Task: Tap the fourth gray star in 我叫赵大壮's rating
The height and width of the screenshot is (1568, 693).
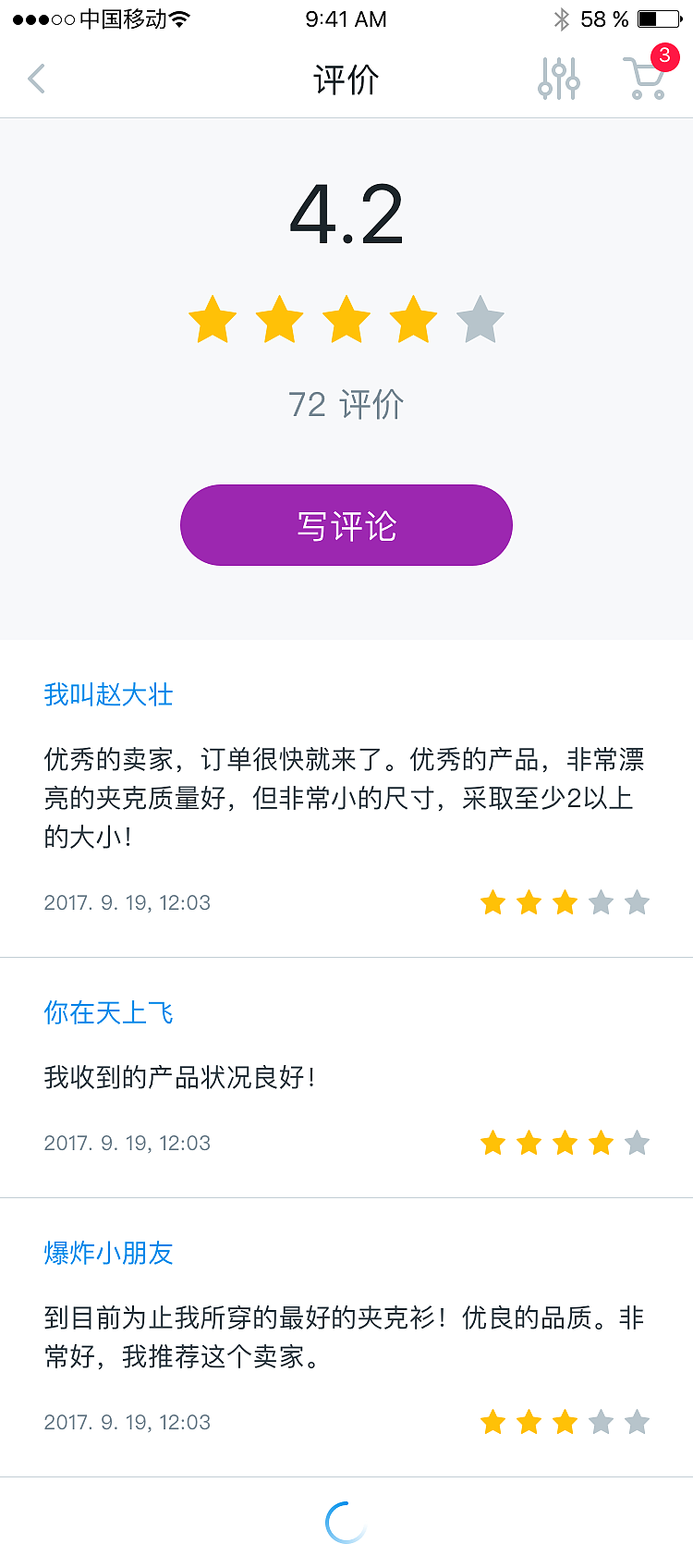Action: pos(601,901)
